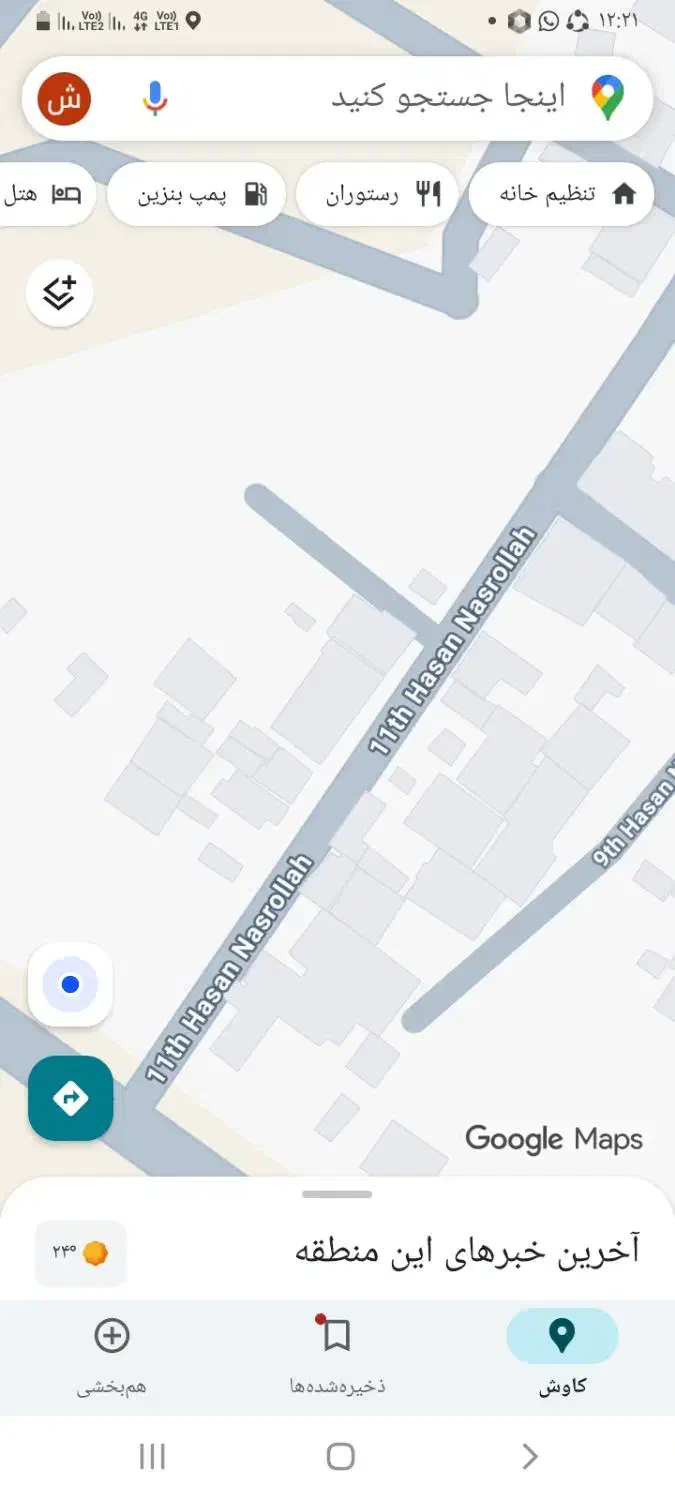
Task: Start voice search with the microphone
Action: coord(154,98)
